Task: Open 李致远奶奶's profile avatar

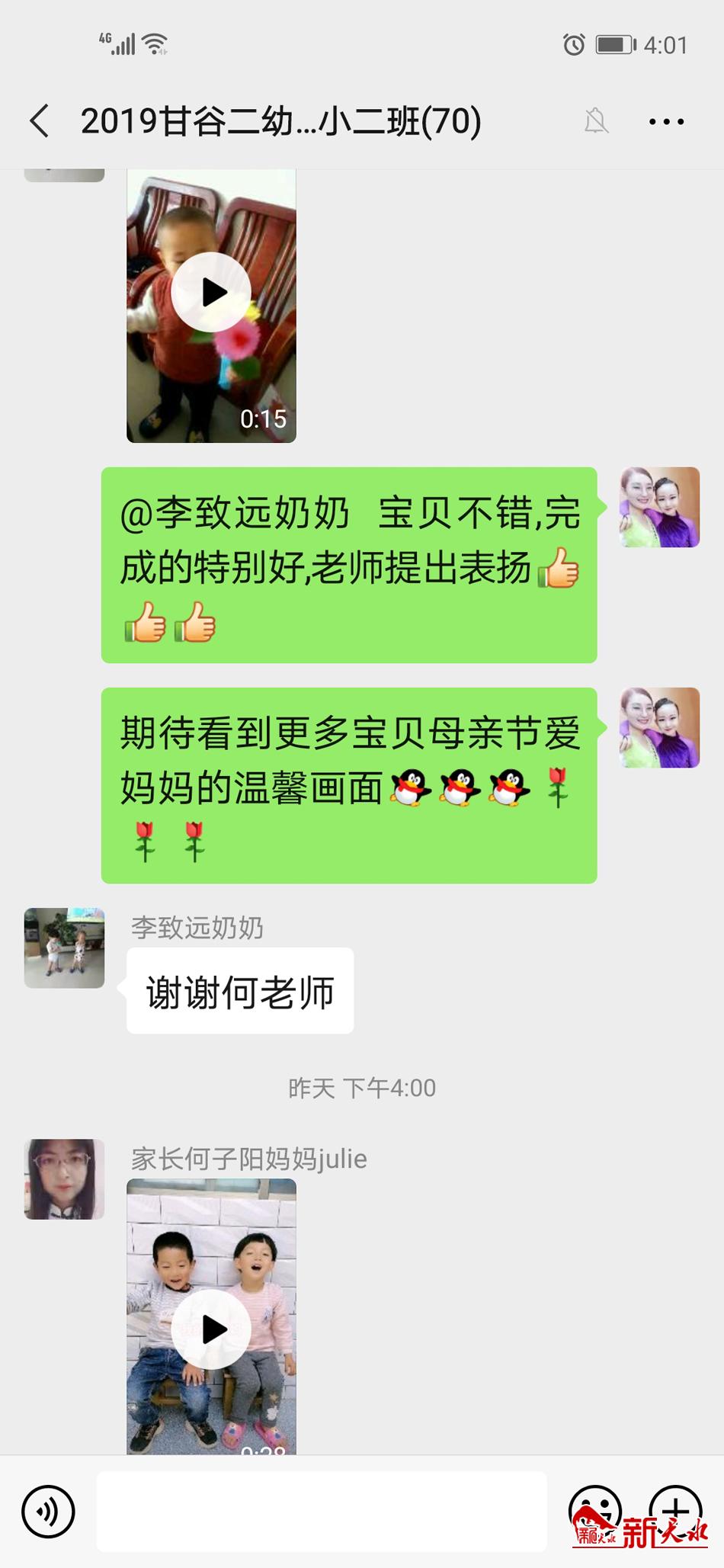Action: pos(64,948)
